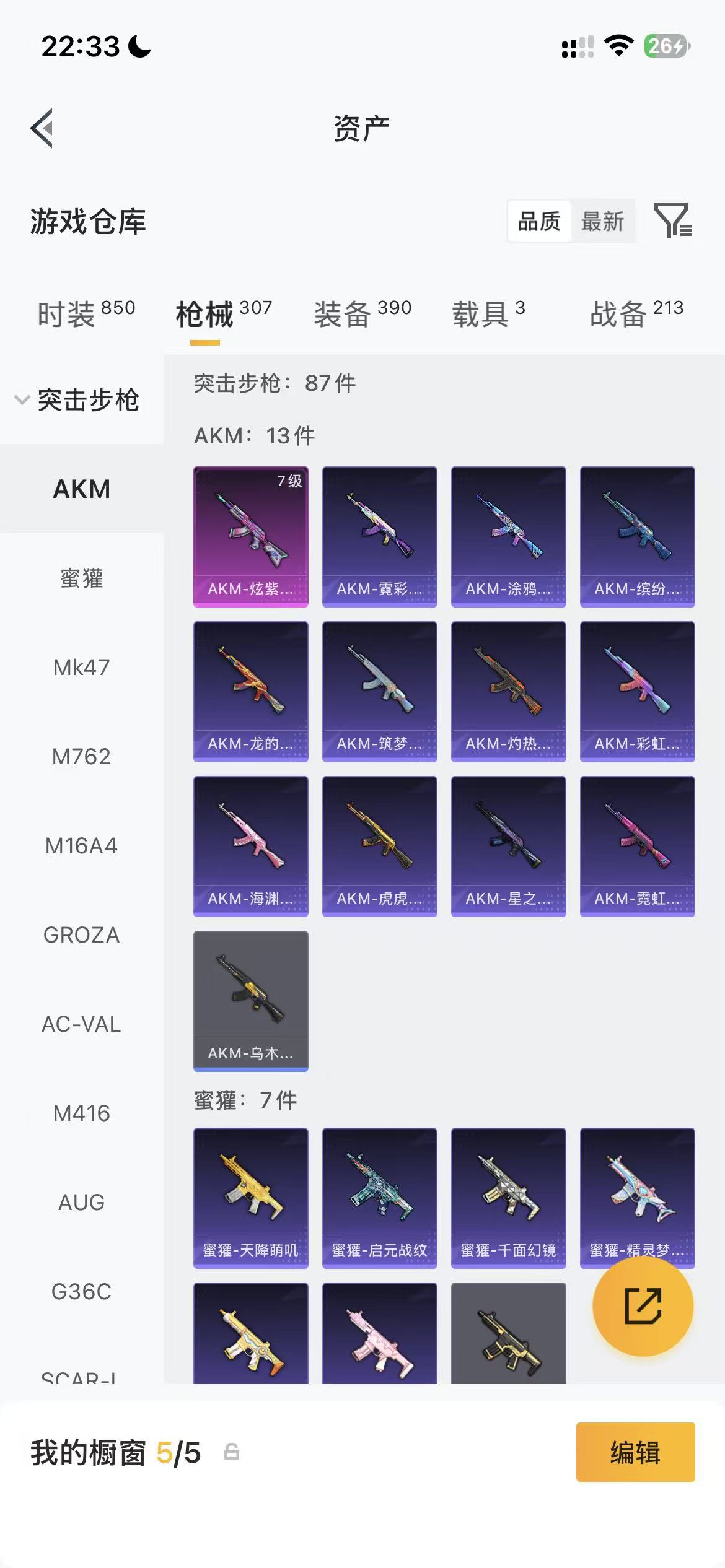This screenshot has height=1568, width=725.
Task: Select Mk47 in the side list
Action: pos(82,668)
